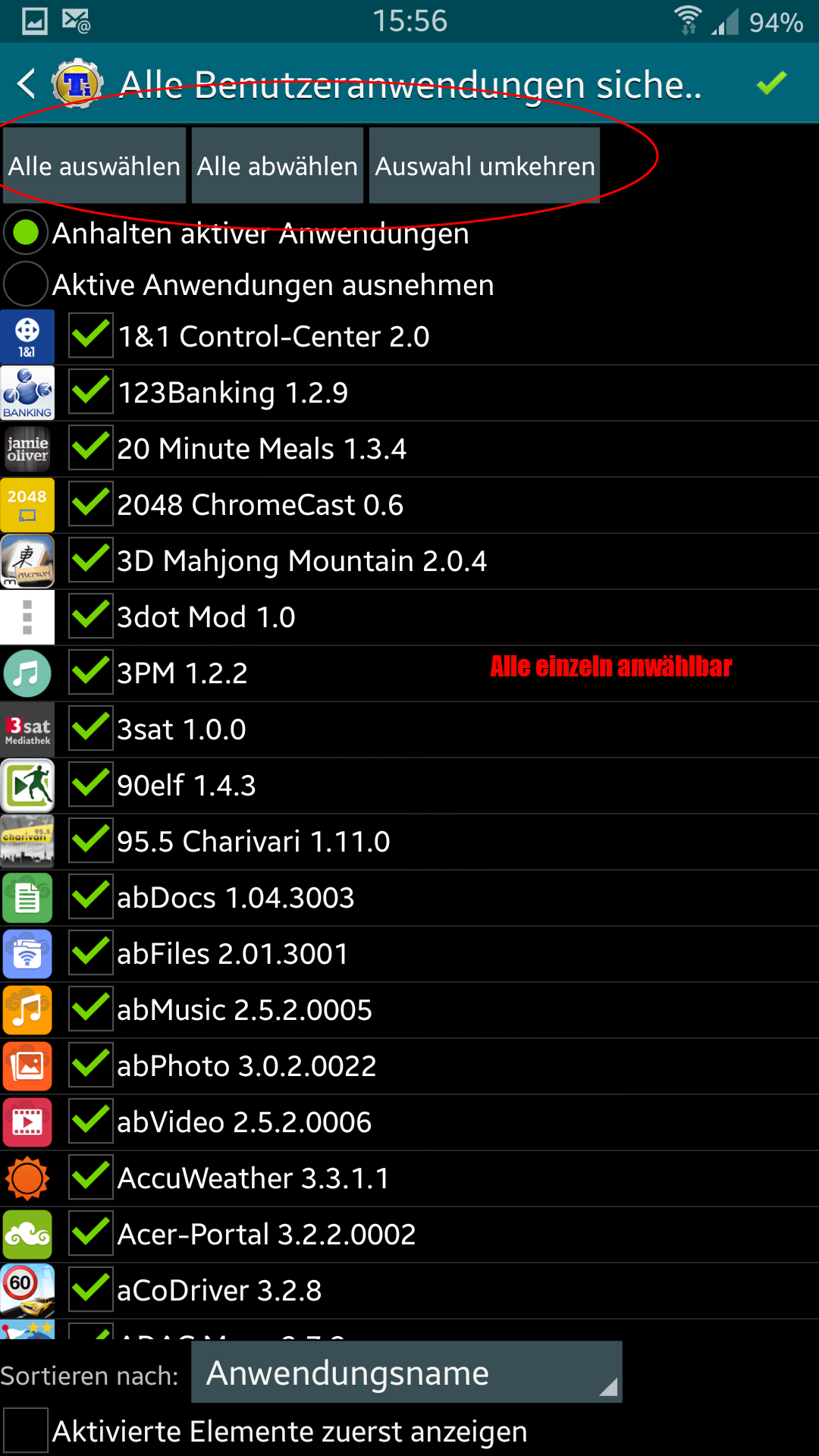
Task: Invert selection with Auswahl umkehren
Action: (x=485, y=165)
